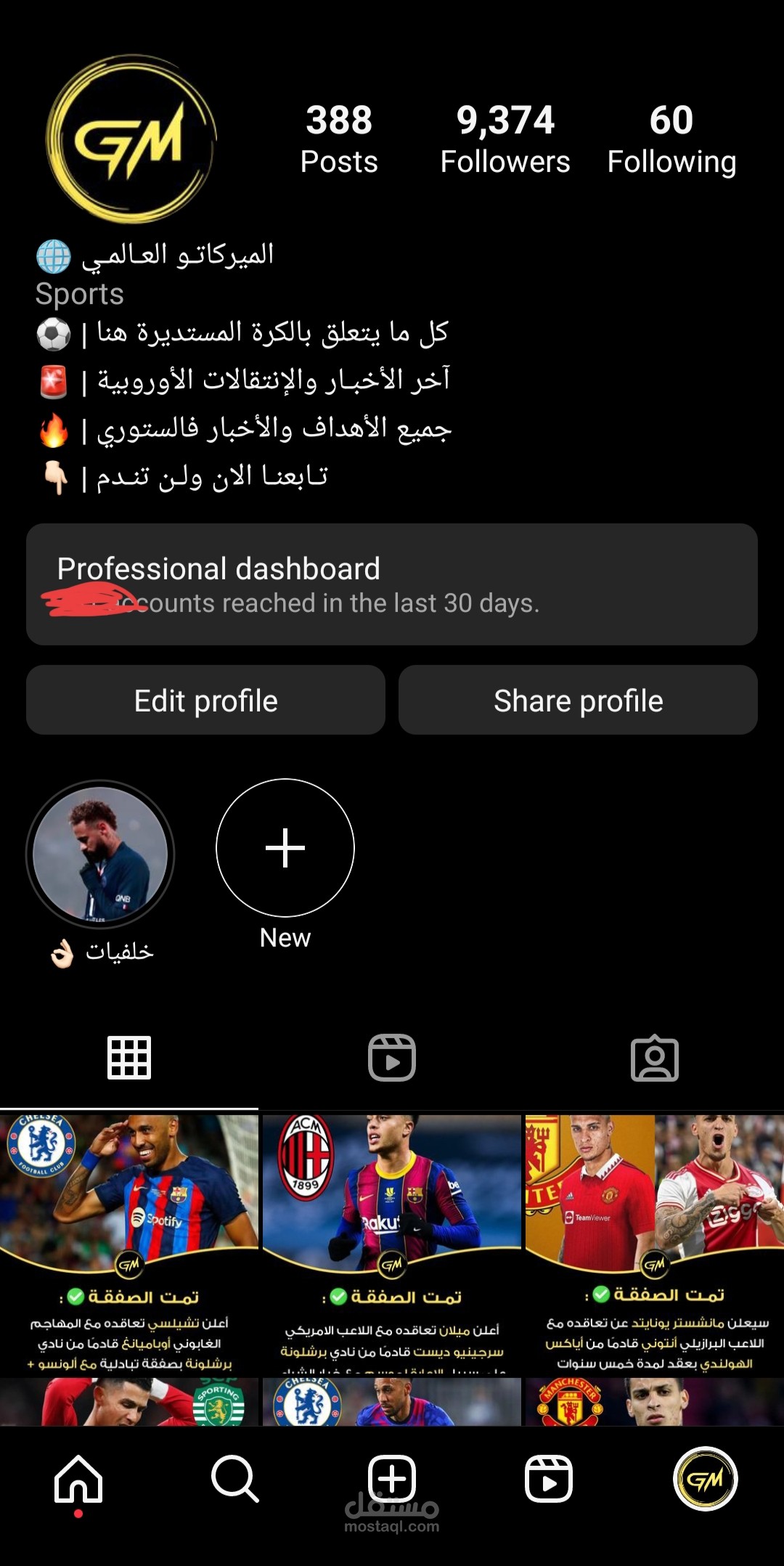The height and width of the screenshot is (1566, 784).
Task: Tap Share profile button
Action: tap(578, 701)
